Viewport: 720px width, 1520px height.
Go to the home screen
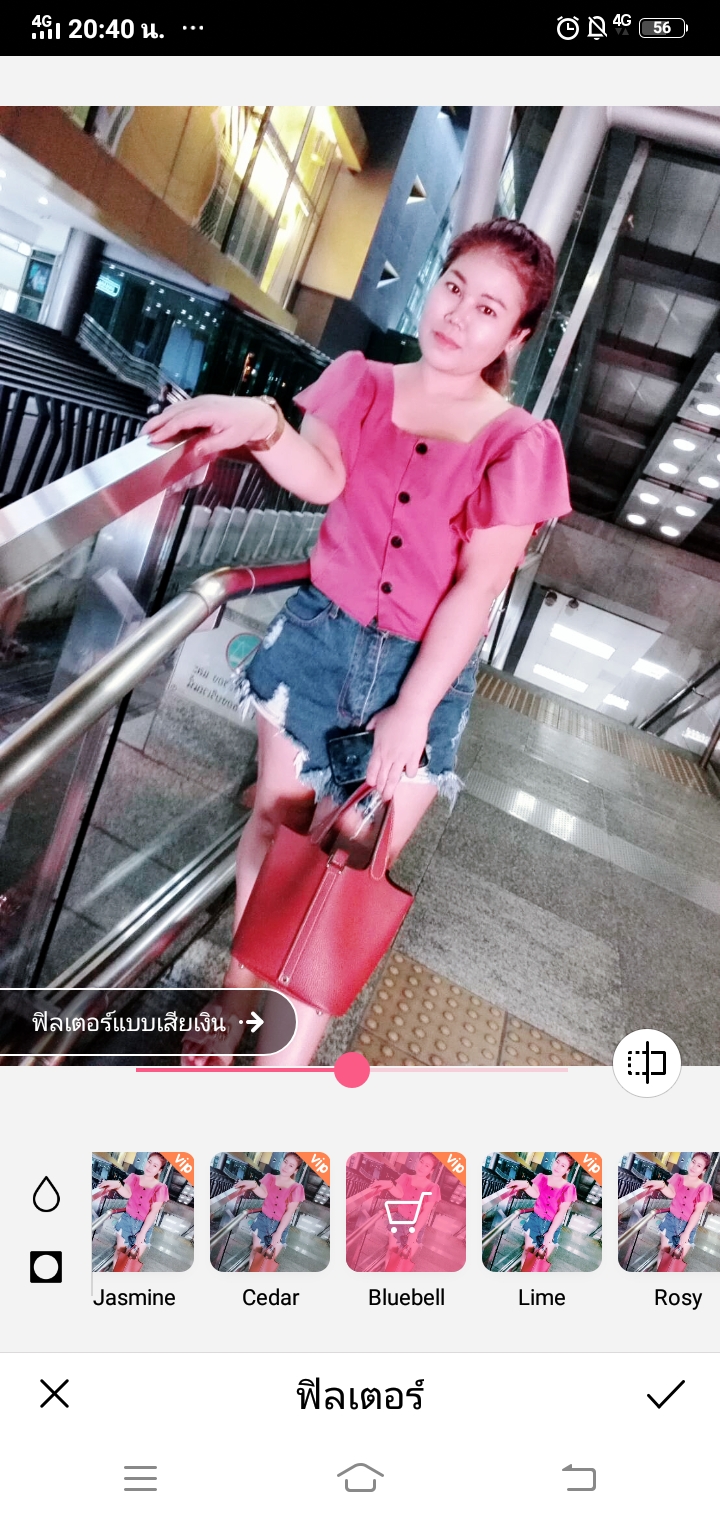coord(360,1477)
